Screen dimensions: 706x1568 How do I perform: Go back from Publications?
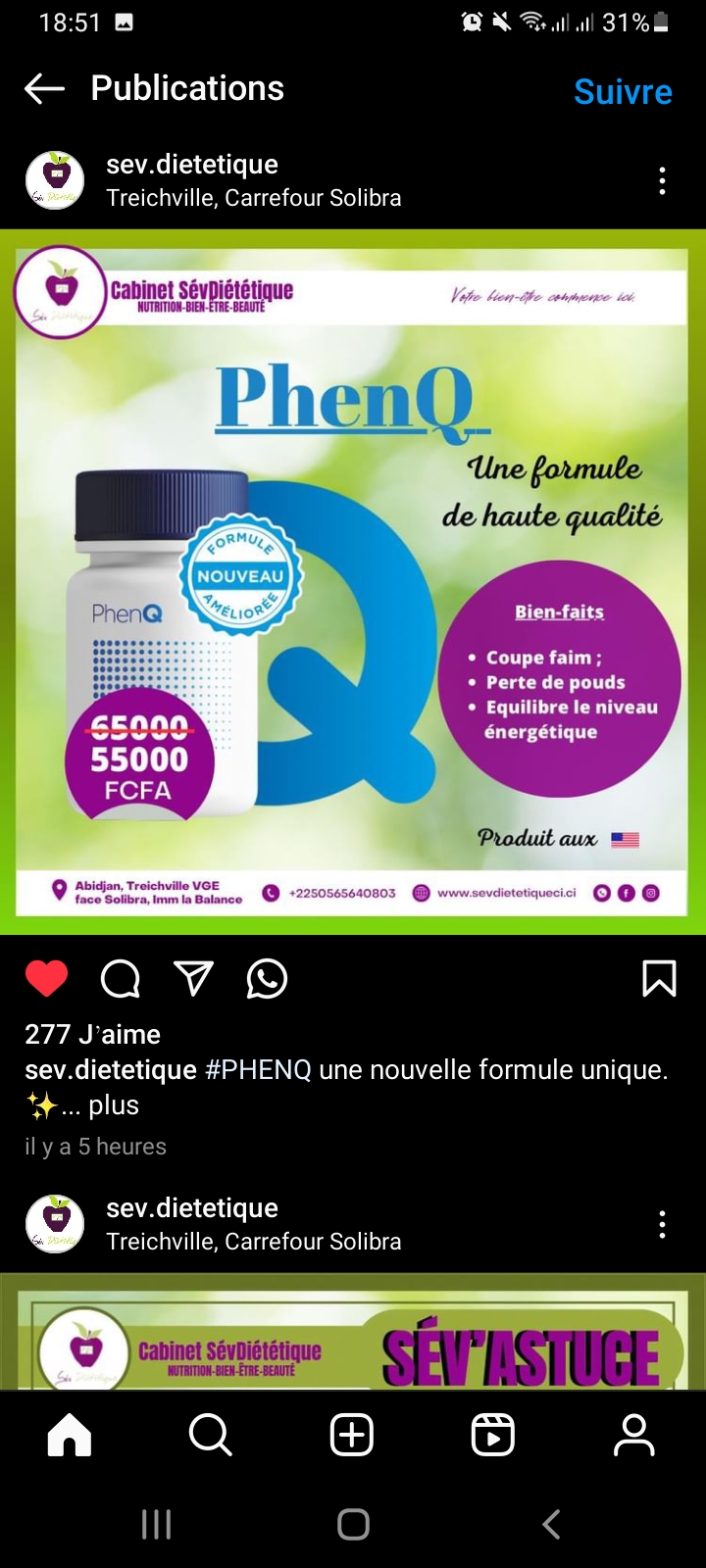[44, 89]
